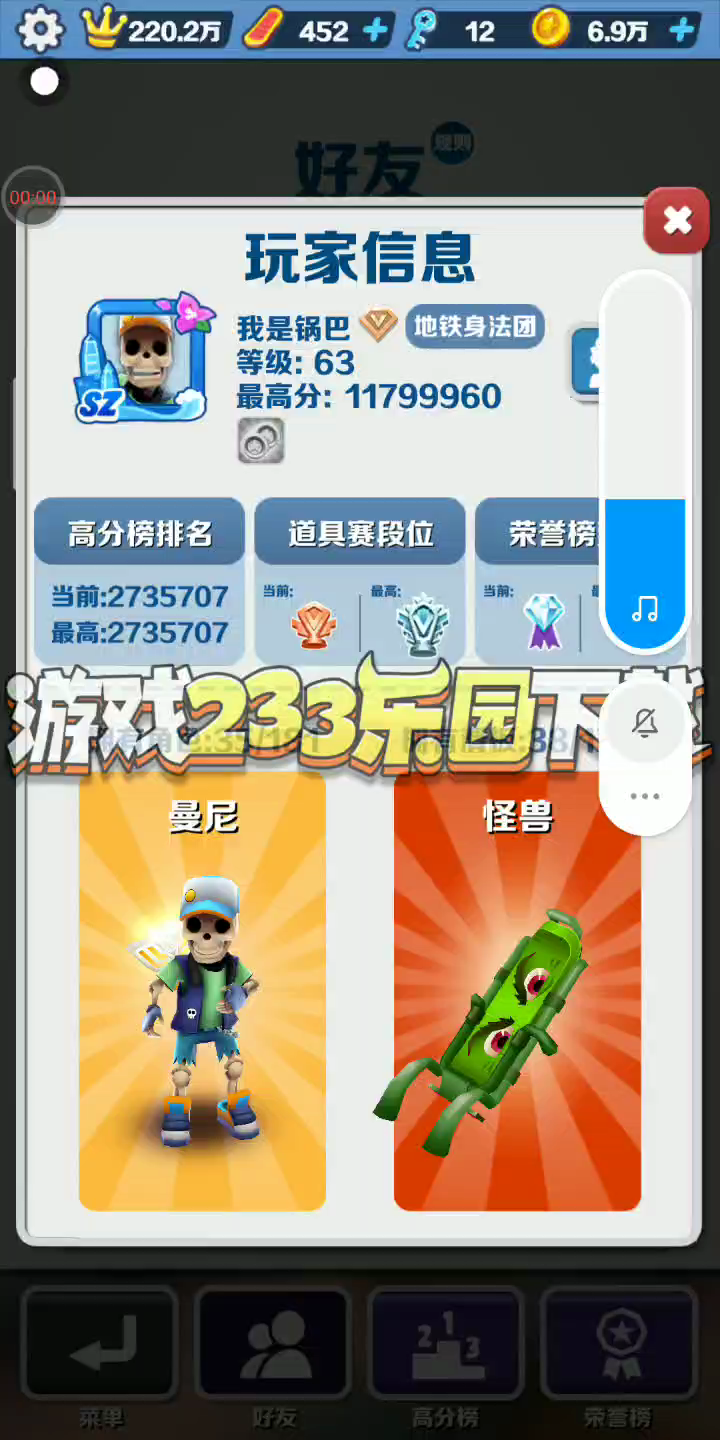This screenshot has height=1440, width=720.
Task: Open the settings gear
Action: (40, 30)
